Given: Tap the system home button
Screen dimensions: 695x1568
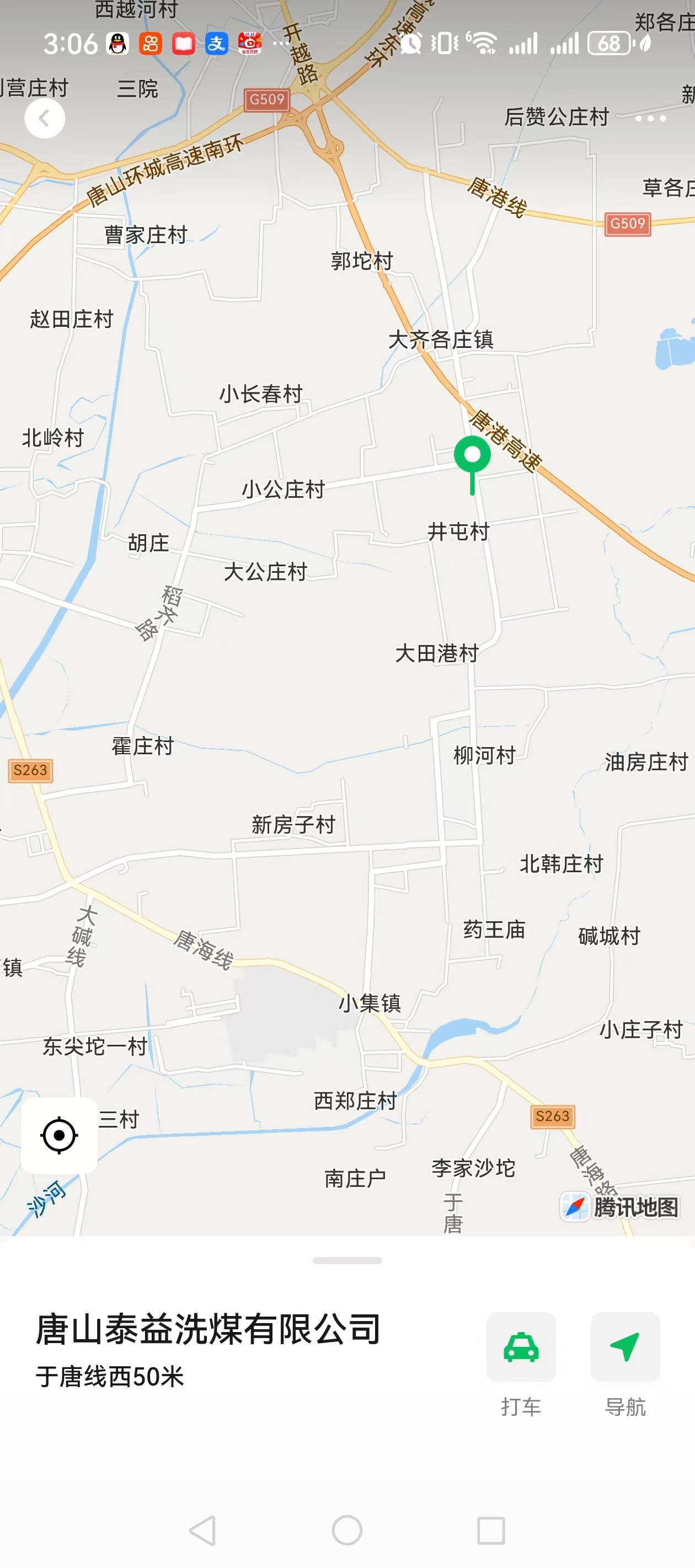Looking at the screenshot, I should (x=347, y=1529).
